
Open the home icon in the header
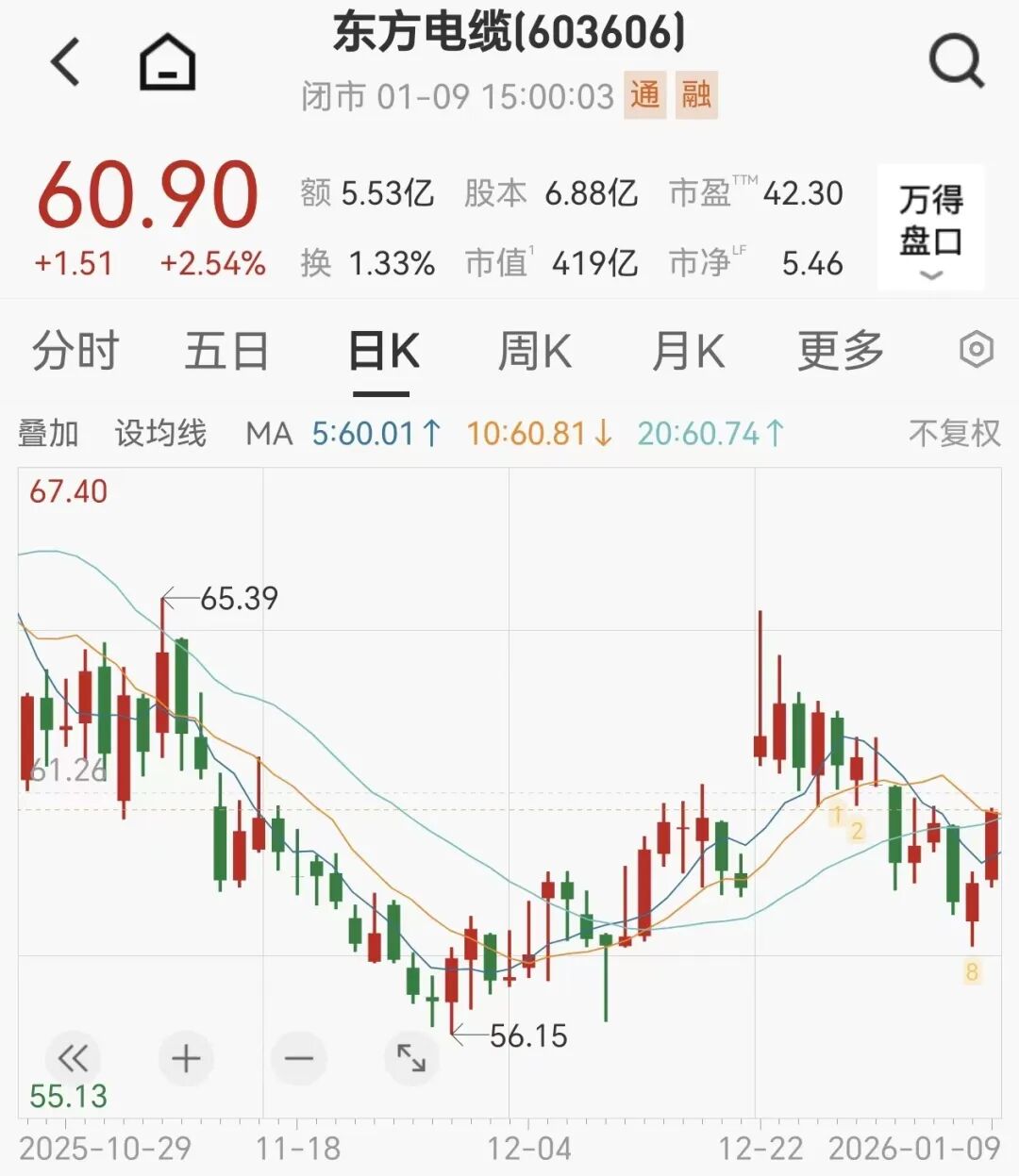pos(167,63)
